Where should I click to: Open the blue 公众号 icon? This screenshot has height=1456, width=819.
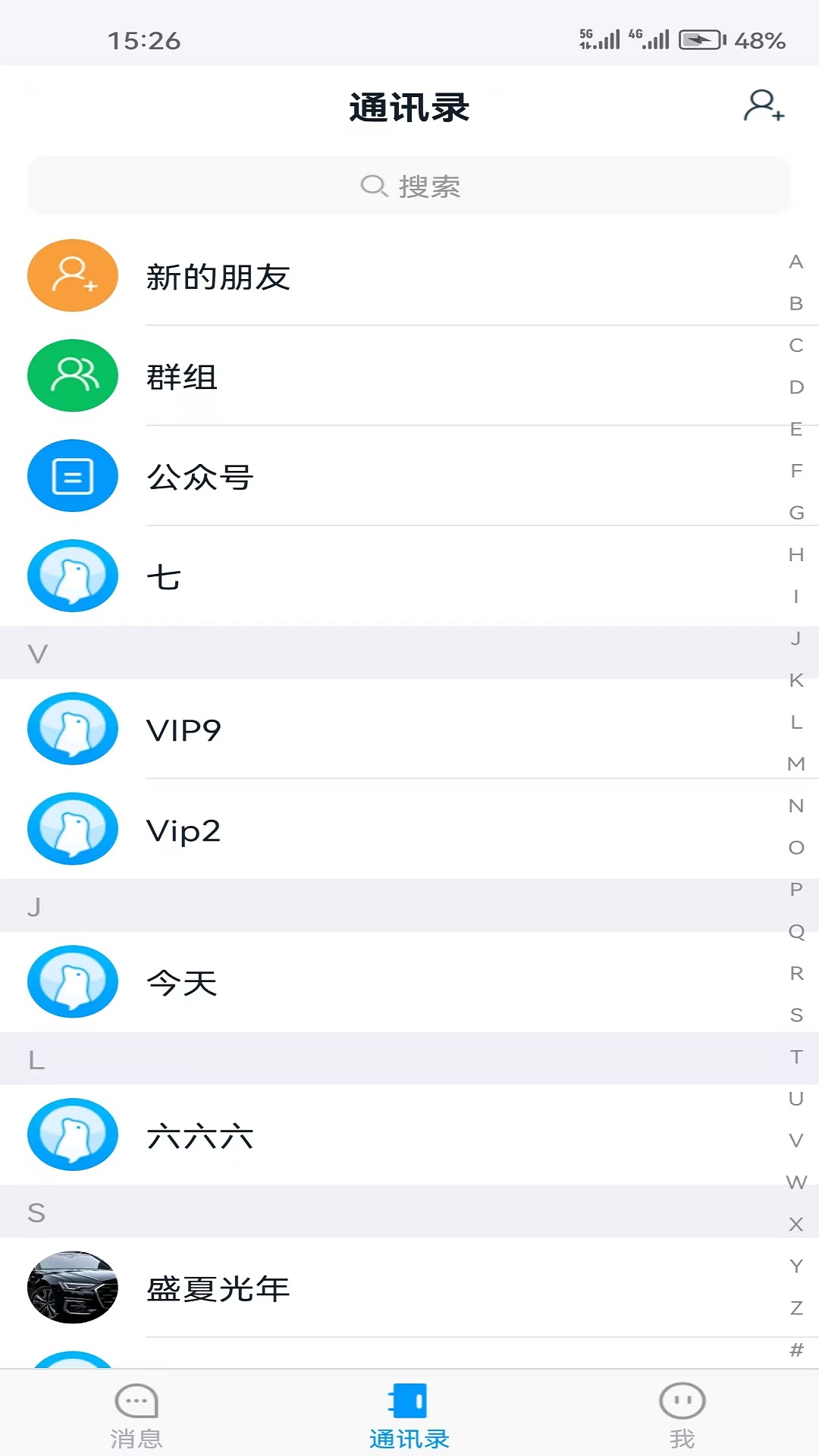coord(72,475)
